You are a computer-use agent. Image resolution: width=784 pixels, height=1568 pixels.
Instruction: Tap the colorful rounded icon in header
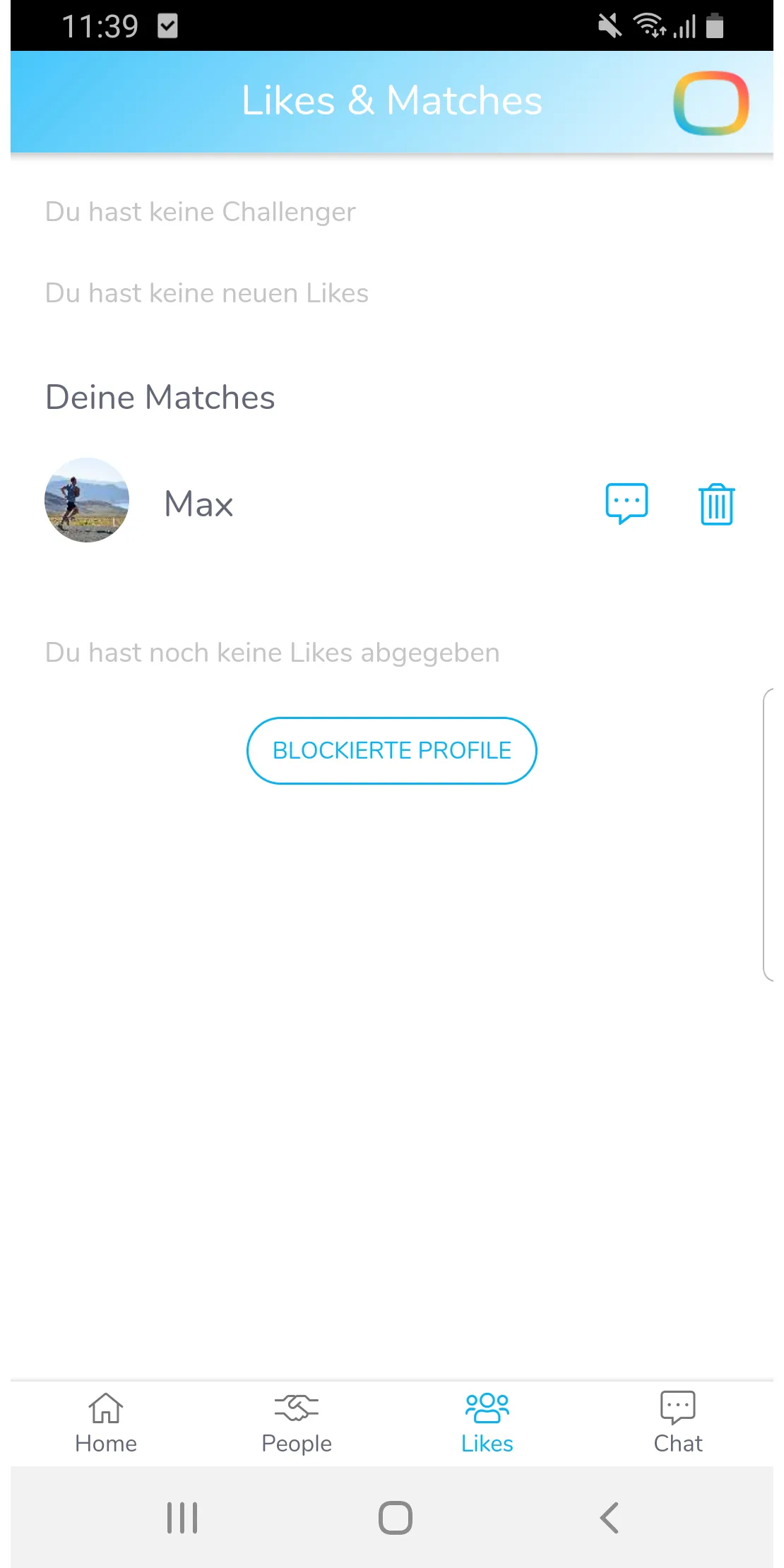[x=711, y=103]
